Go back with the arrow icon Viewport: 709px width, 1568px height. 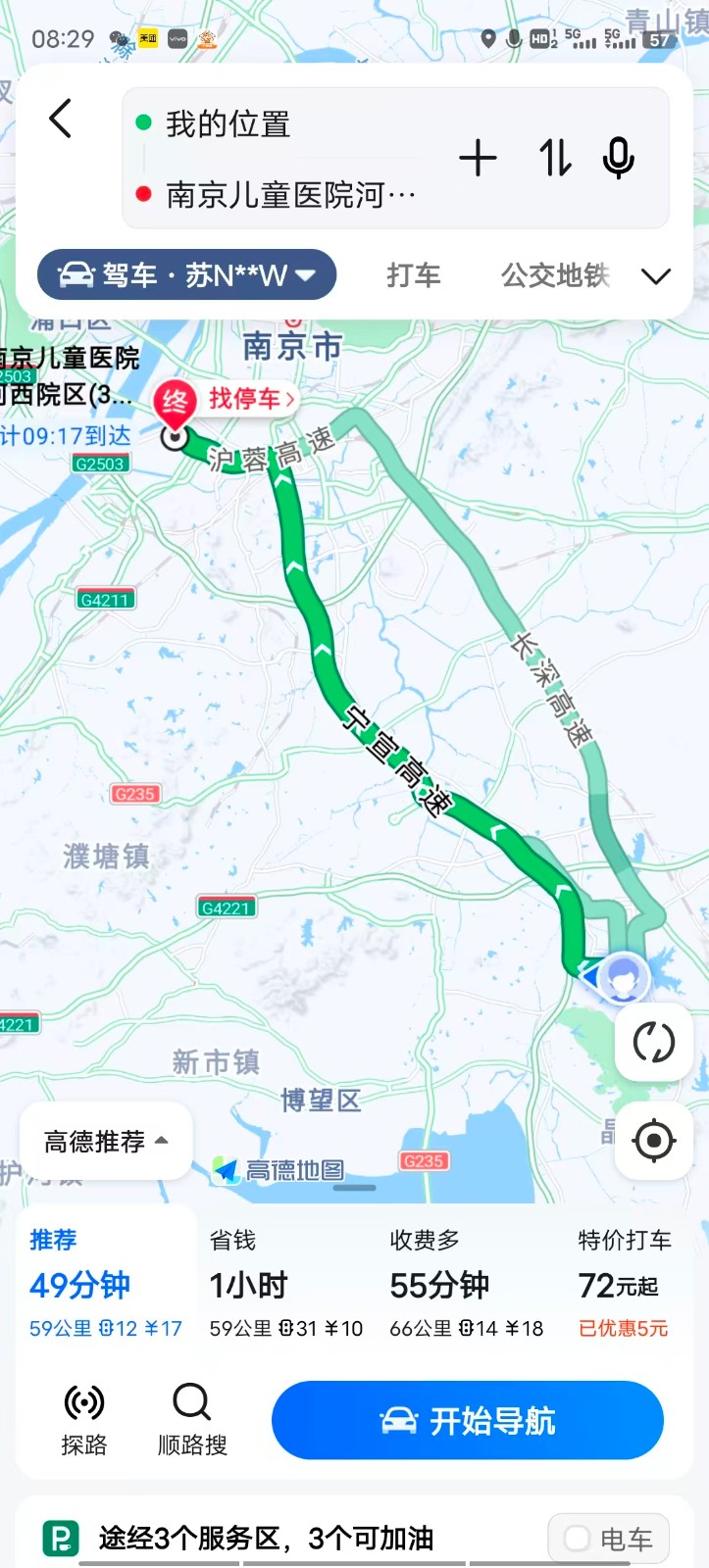point(61,120)
